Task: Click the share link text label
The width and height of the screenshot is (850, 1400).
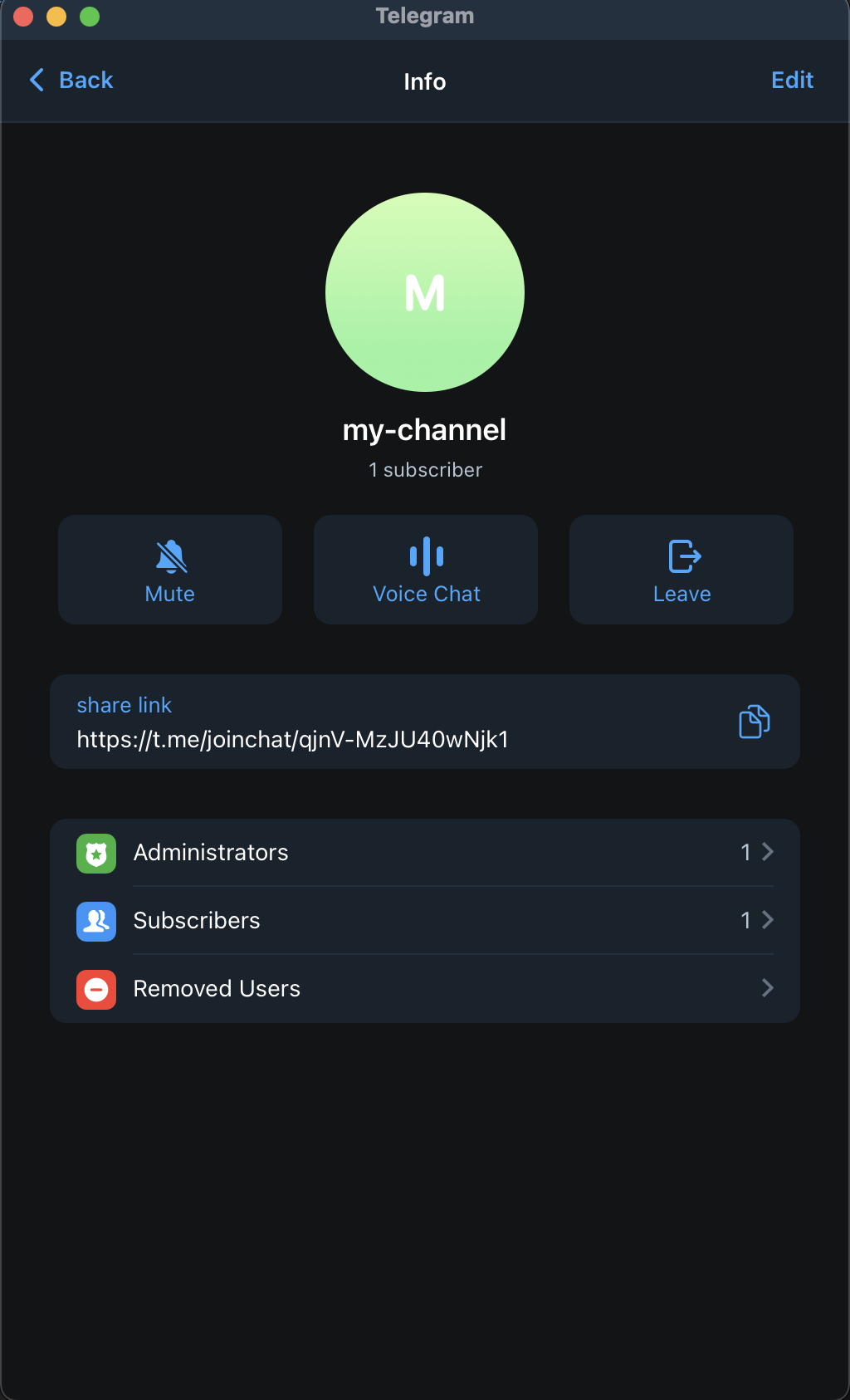Action: point(124,704)
